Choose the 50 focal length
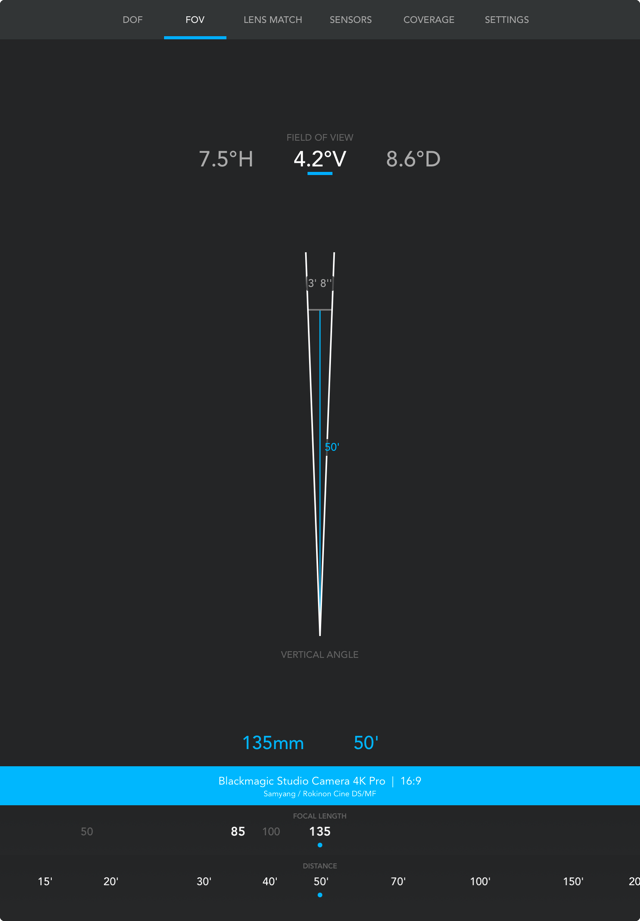 tap(87, 831)
